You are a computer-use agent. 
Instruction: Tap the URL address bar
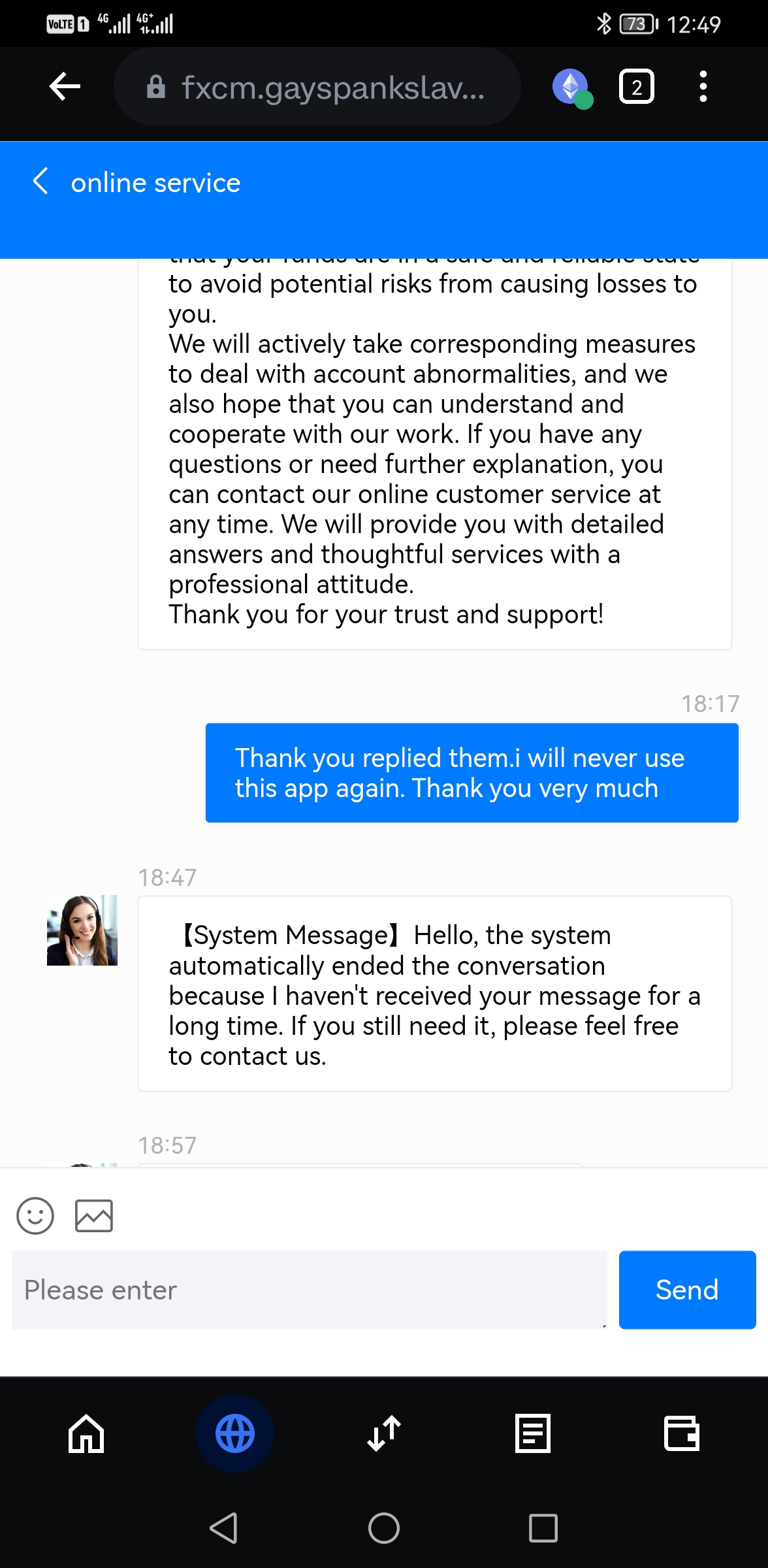coord(317,87)
